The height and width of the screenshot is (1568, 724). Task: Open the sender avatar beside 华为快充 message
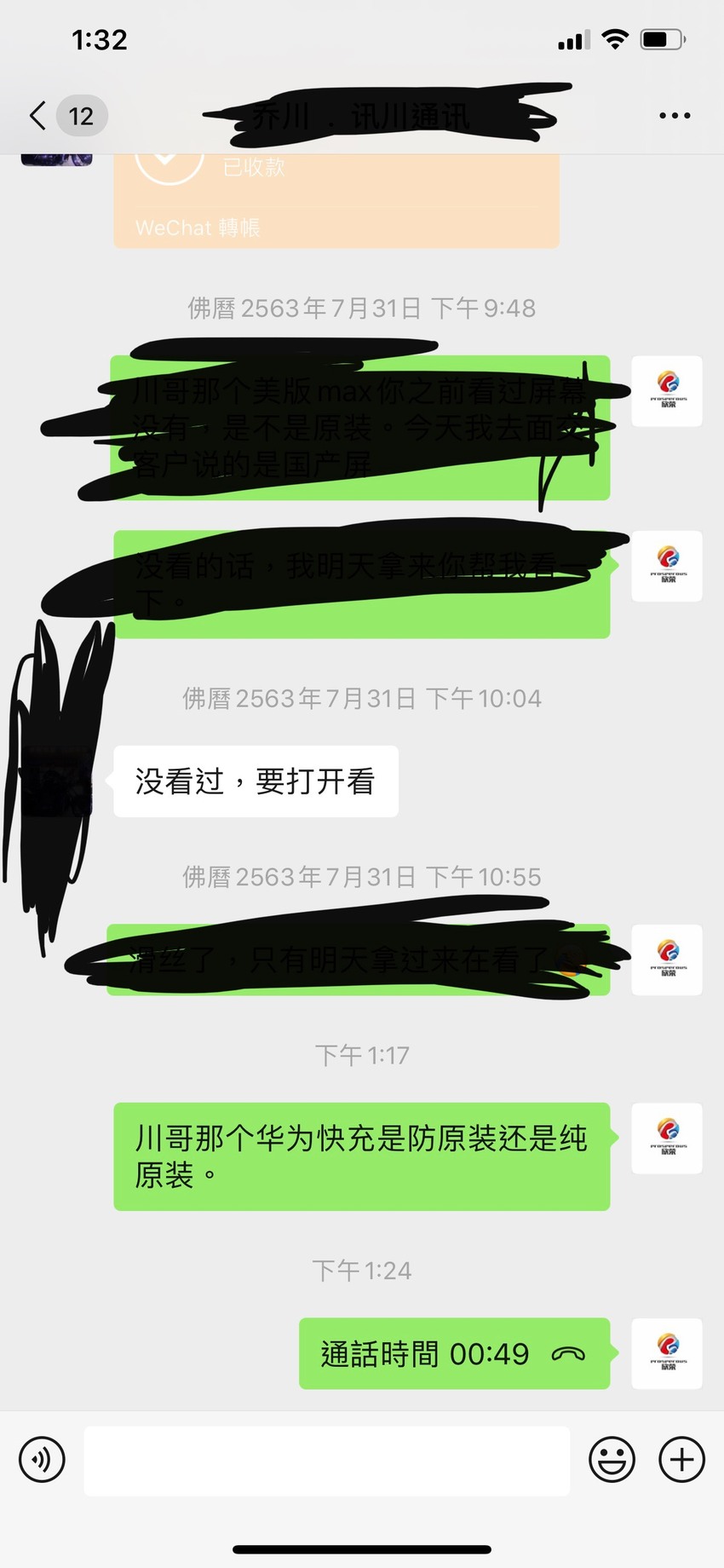coord(667,1139)
